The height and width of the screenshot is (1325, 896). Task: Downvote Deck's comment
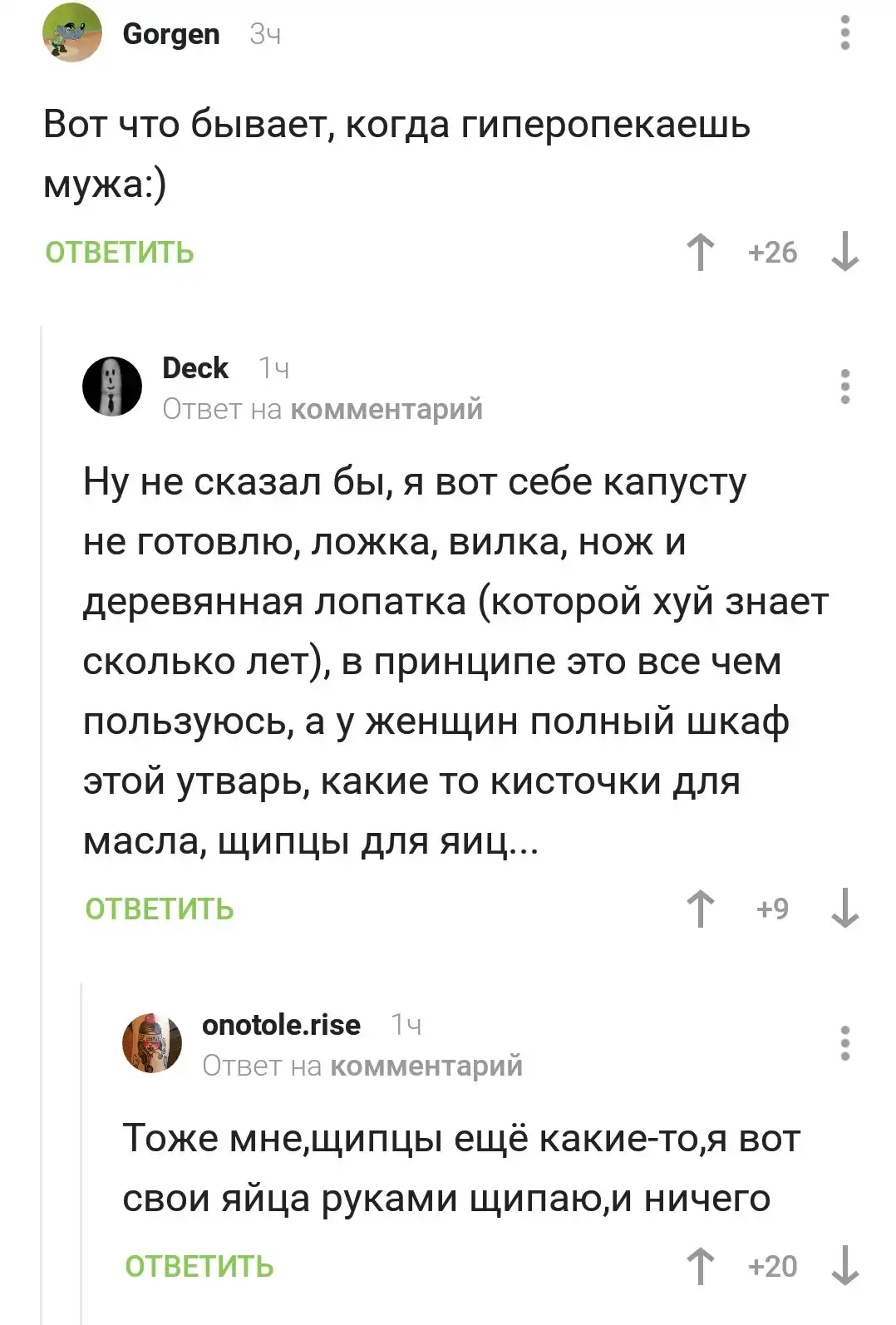(845, 909)
